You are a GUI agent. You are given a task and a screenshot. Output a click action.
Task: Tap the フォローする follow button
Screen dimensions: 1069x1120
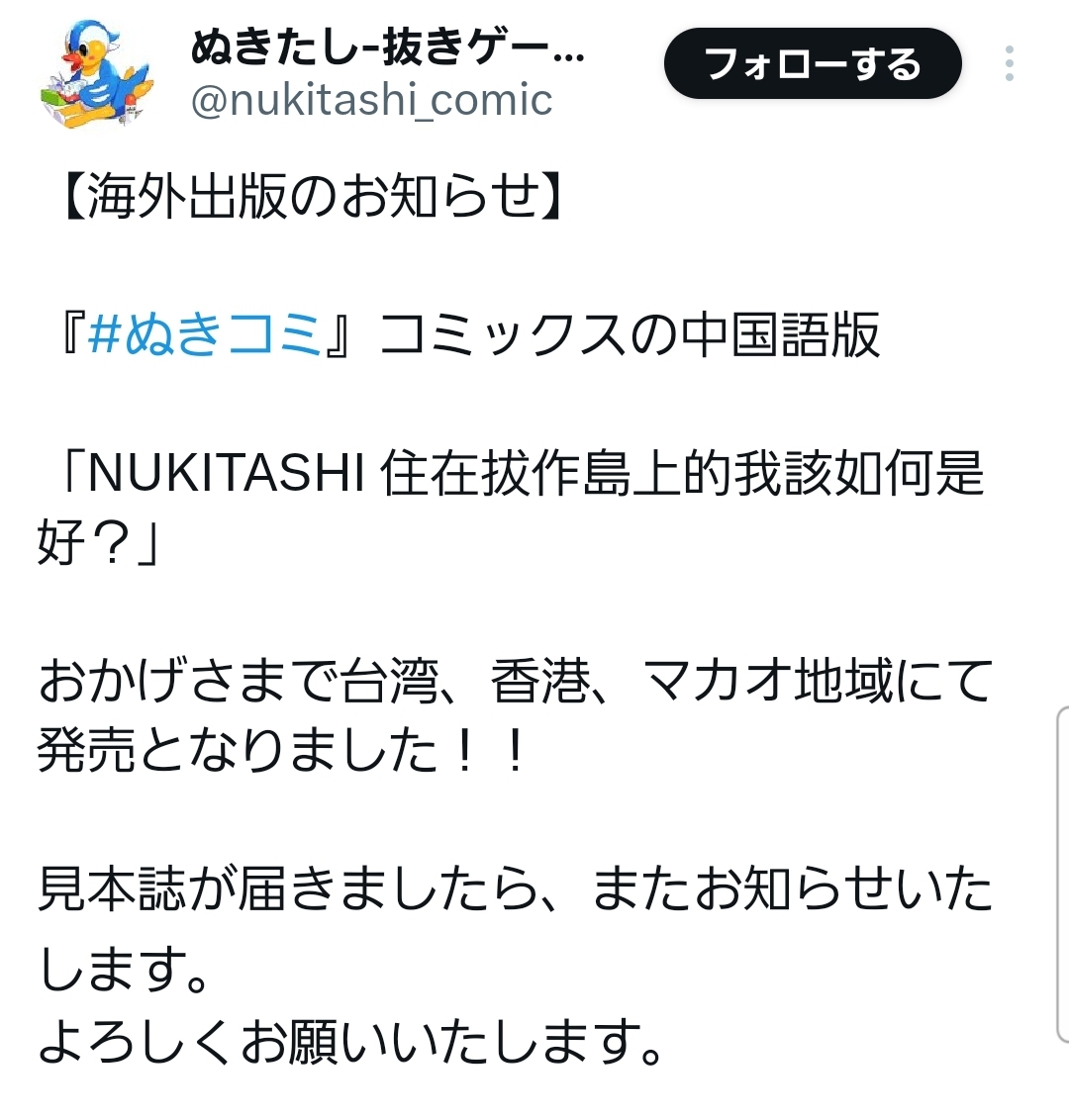click(x=813, y=64)
